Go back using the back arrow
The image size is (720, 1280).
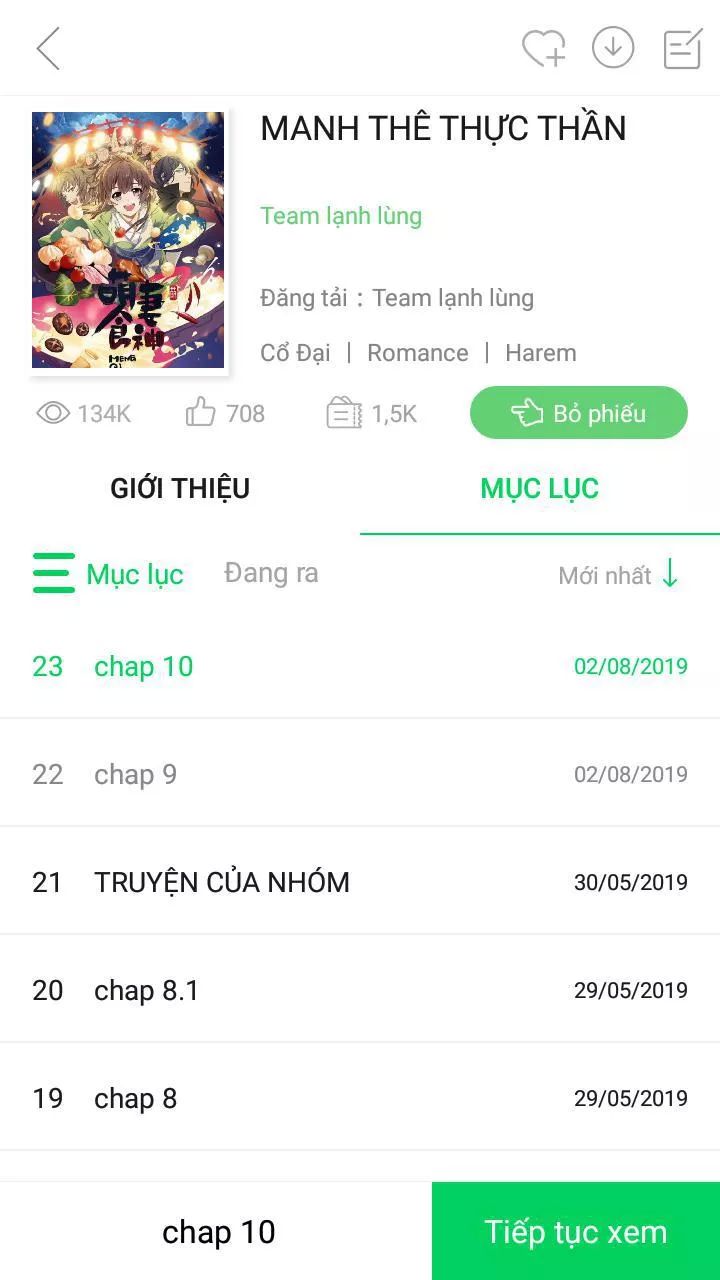coord(47,47)
